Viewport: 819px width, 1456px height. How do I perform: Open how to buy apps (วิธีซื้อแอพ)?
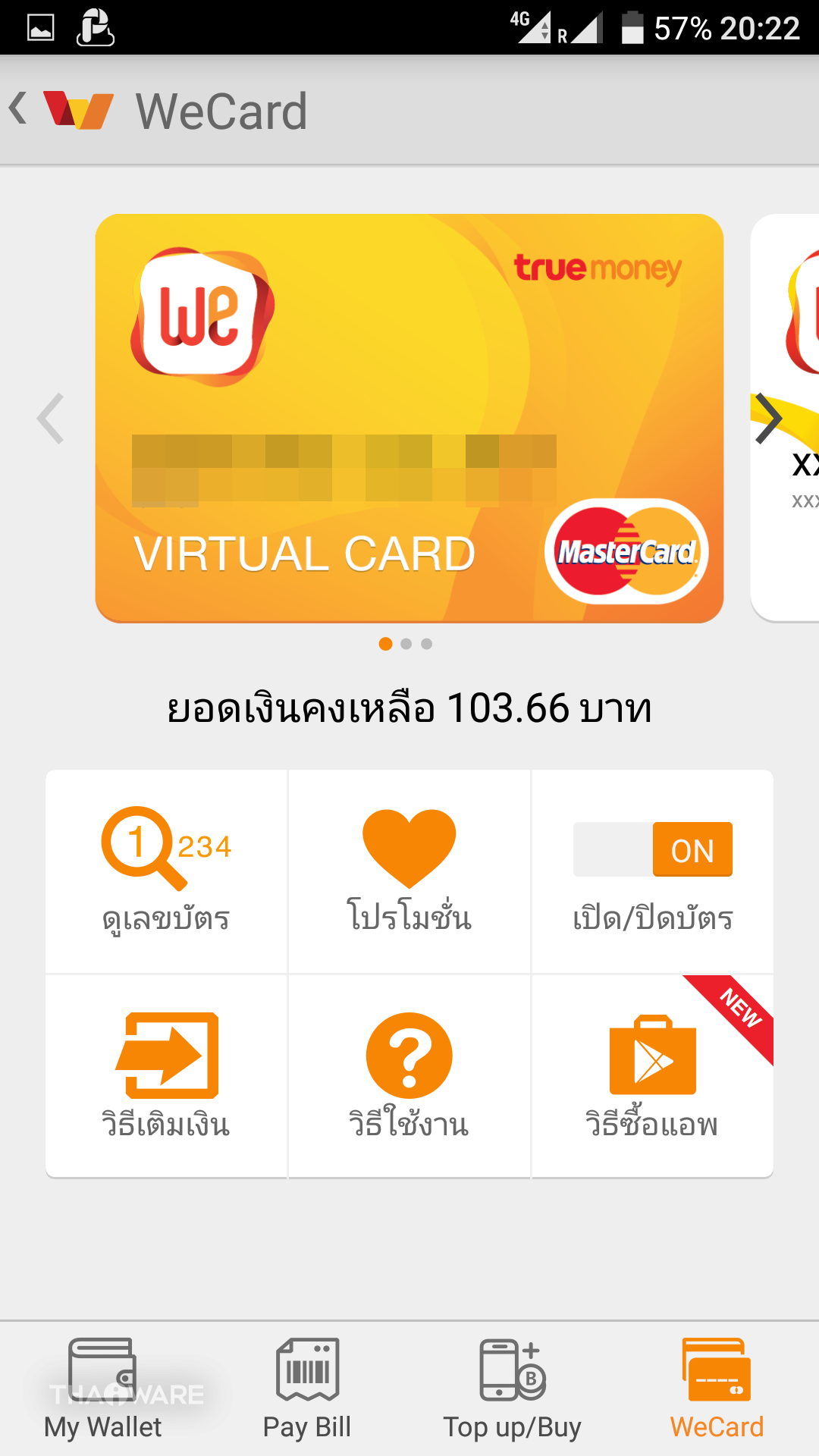tap(653, 1076)
